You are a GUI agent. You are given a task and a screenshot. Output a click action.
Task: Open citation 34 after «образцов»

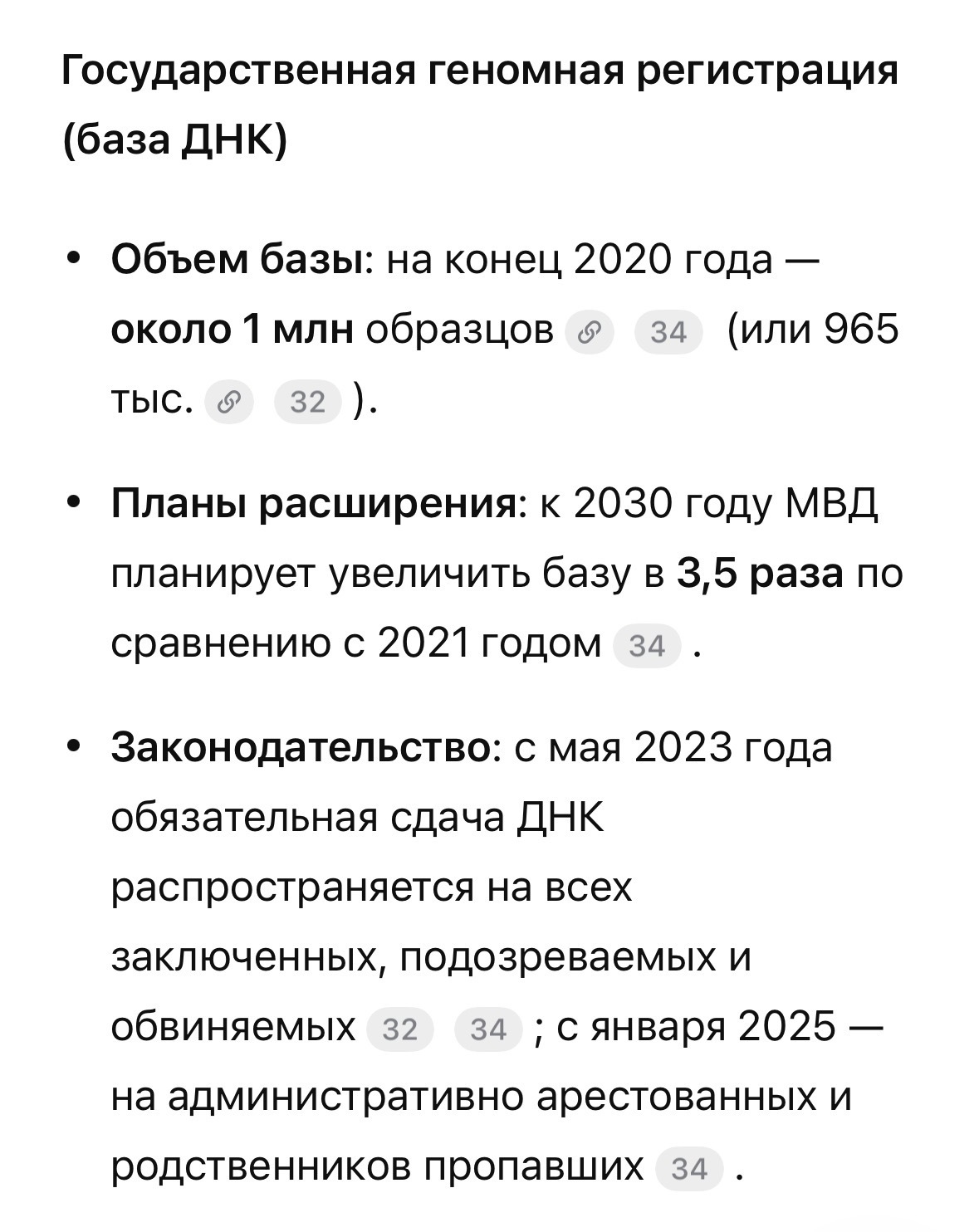668,333
